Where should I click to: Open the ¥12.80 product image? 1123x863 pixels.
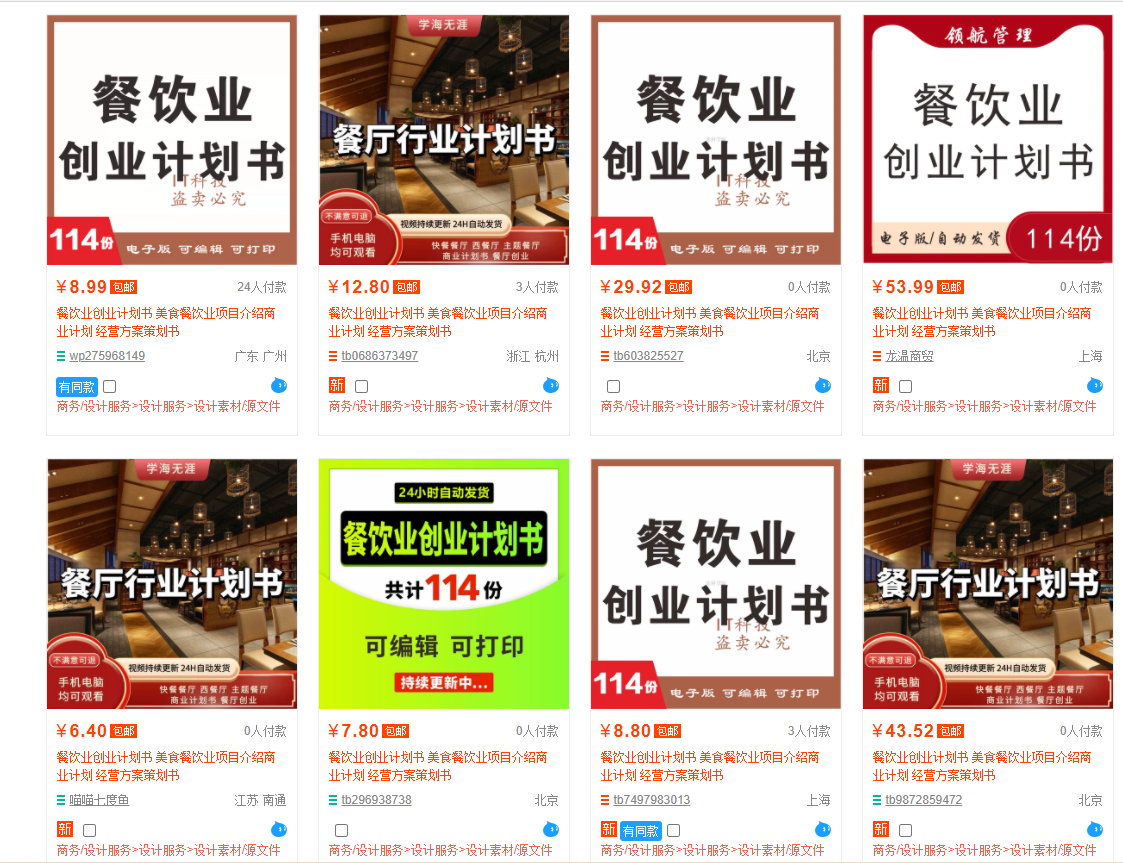[x=444, y=140]
